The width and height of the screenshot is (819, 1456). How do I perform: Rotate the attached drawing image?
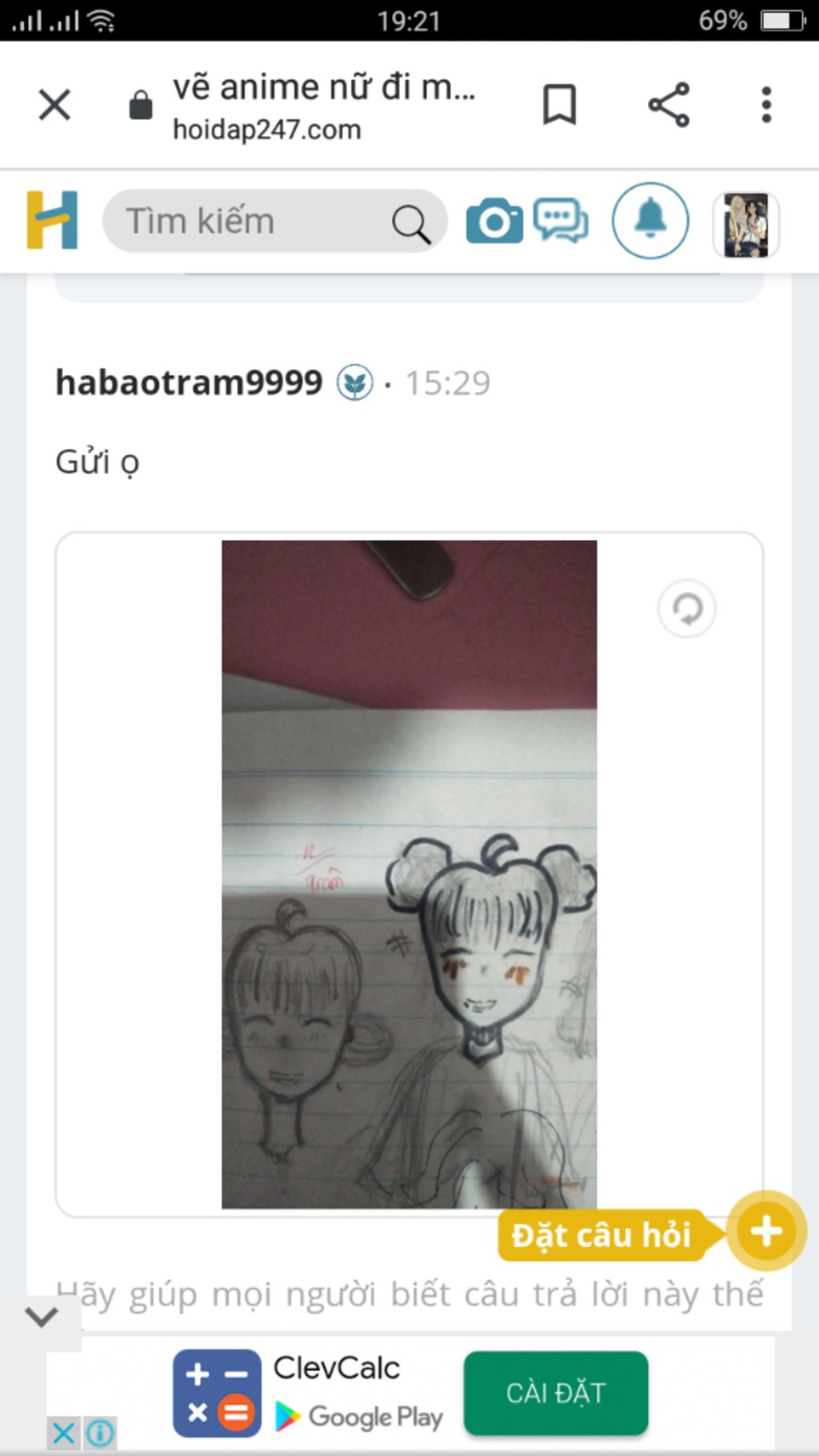pyautogui.click(x=686, y=609)
